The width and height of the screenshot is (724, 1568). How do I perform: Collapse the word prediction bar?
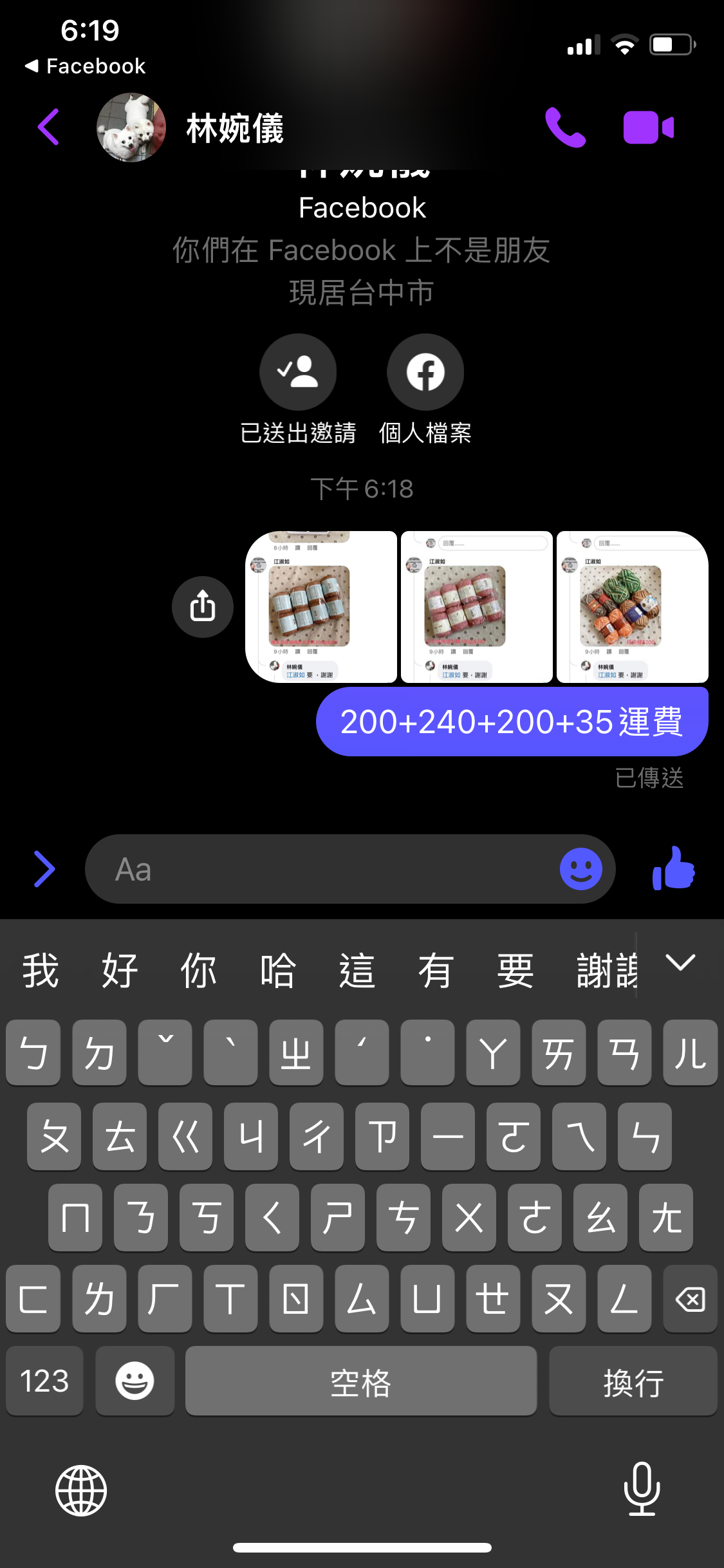pos(681,964)
